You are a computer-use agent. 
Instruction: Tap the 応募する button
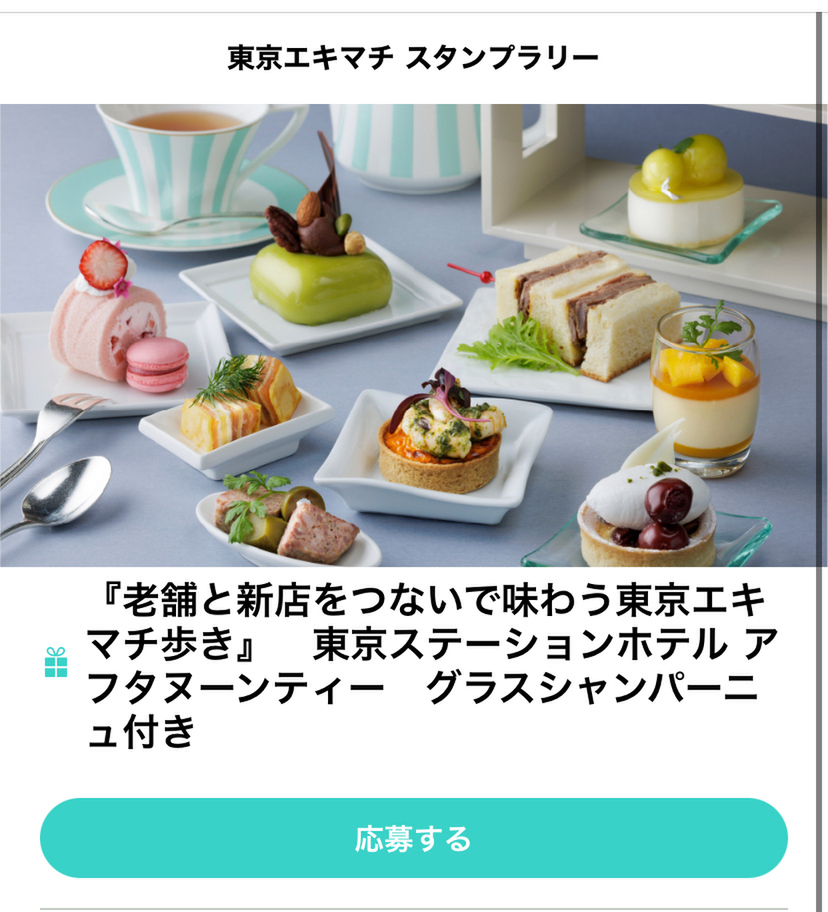click(413, 838)
